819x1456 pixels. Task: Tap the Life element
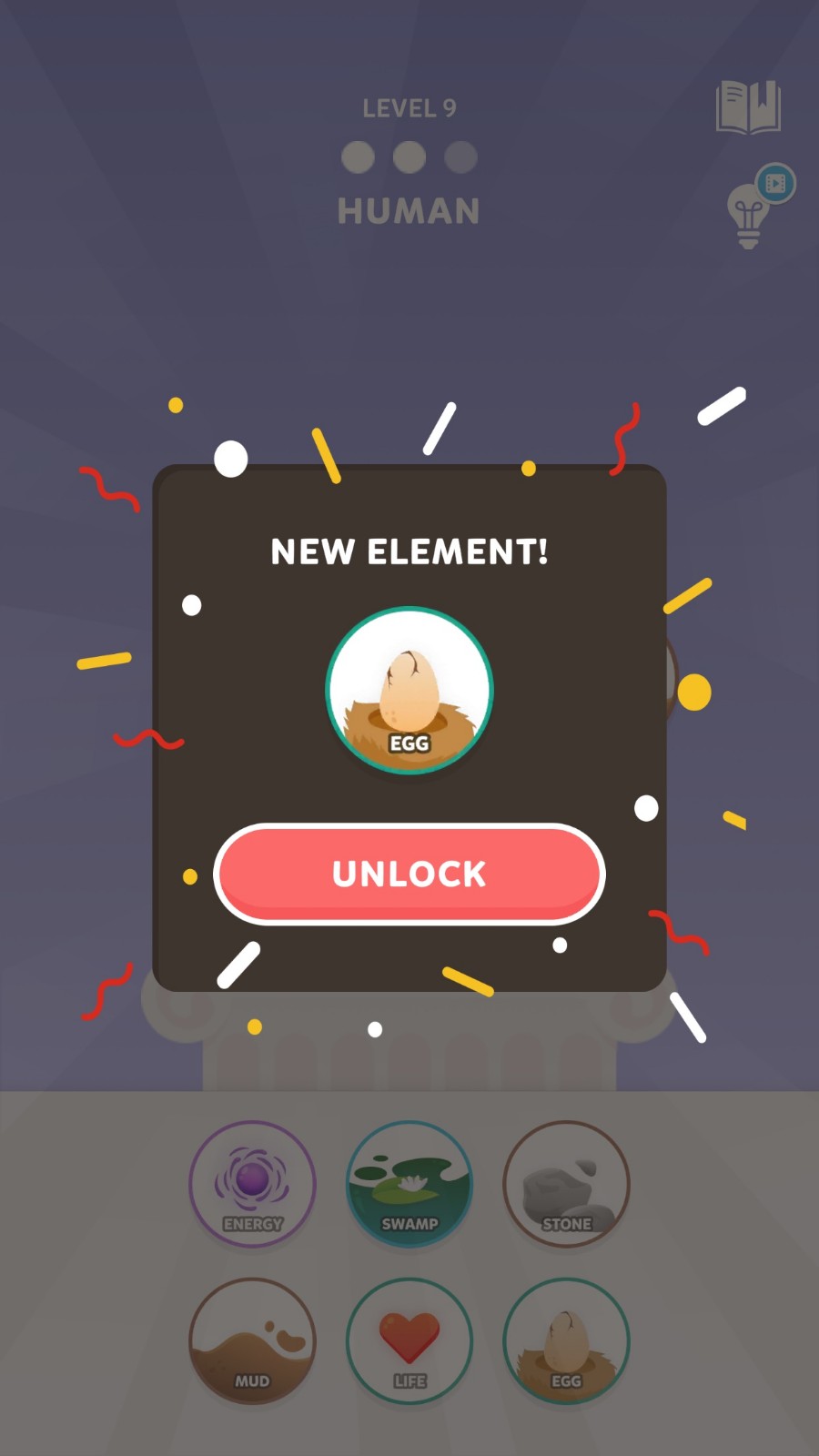[409, 1341]
